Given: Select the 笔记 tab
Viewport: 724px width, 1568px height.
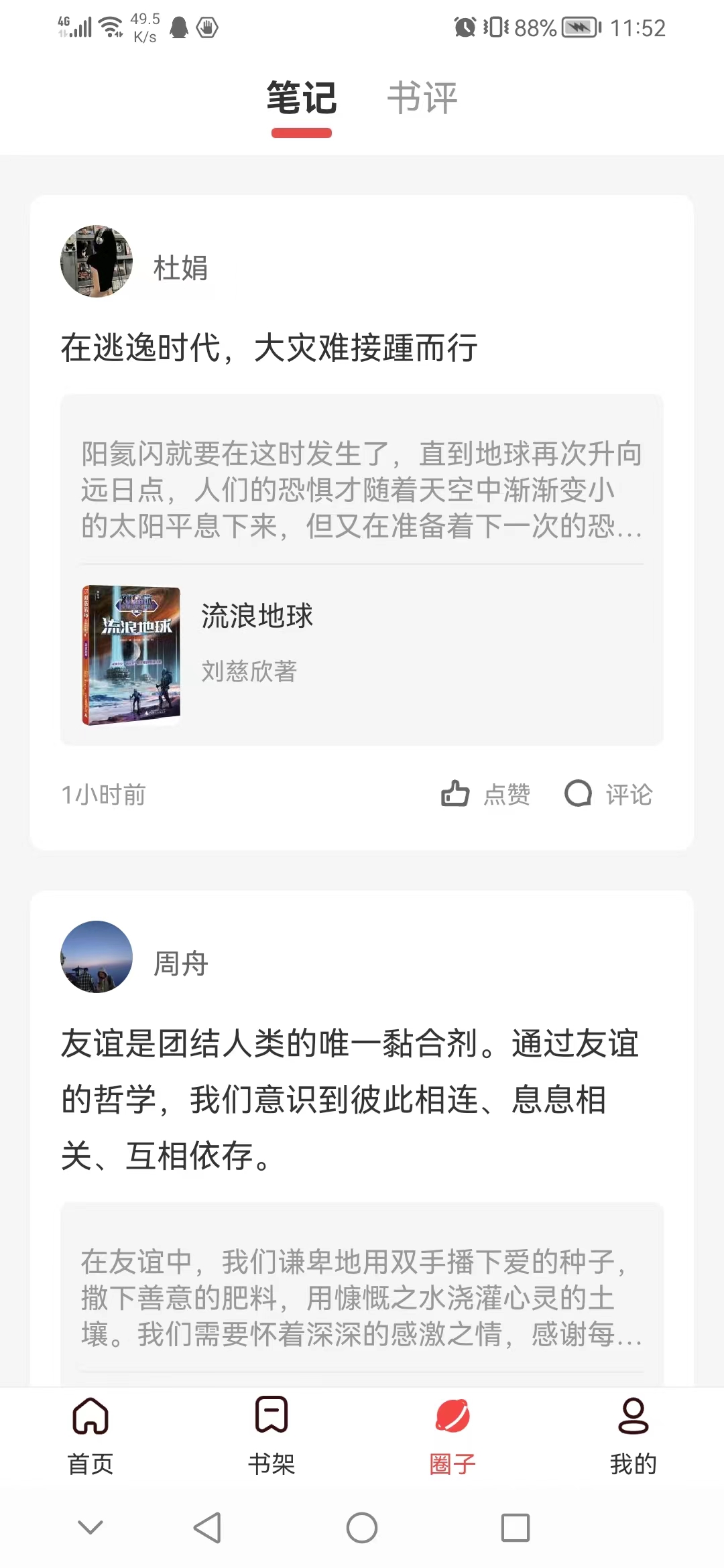Looking at the screenshot, I should point(302,99).
